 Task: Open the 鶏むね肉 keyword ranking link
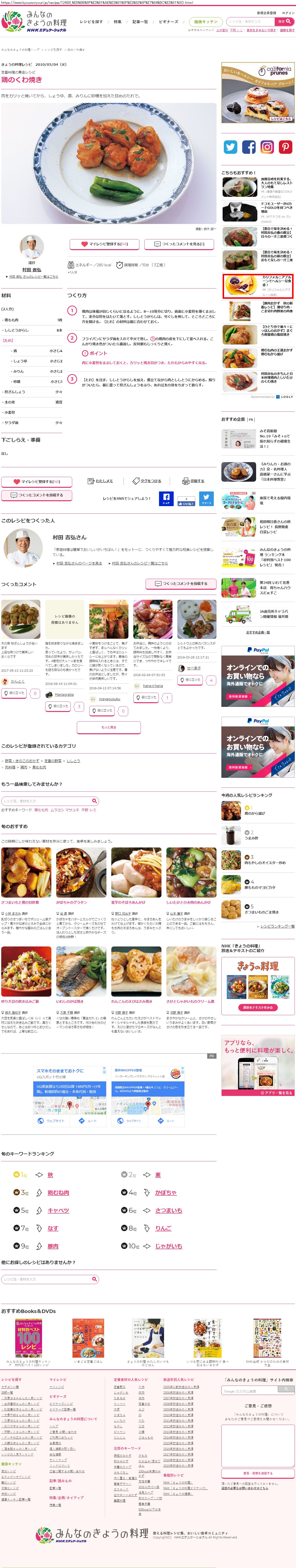click(58, 1192)
